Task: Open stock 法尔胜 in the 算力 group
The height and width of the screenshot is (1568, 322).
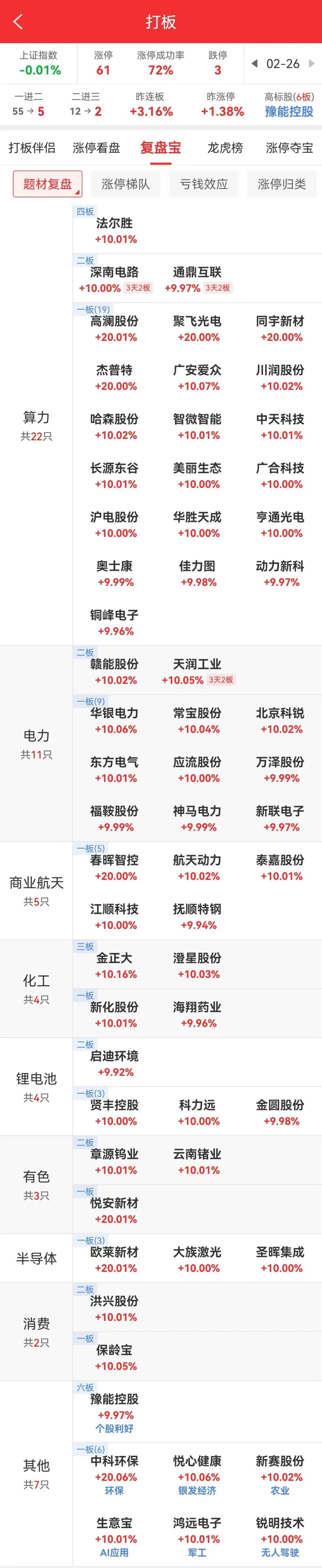Action: click(114, 230)
